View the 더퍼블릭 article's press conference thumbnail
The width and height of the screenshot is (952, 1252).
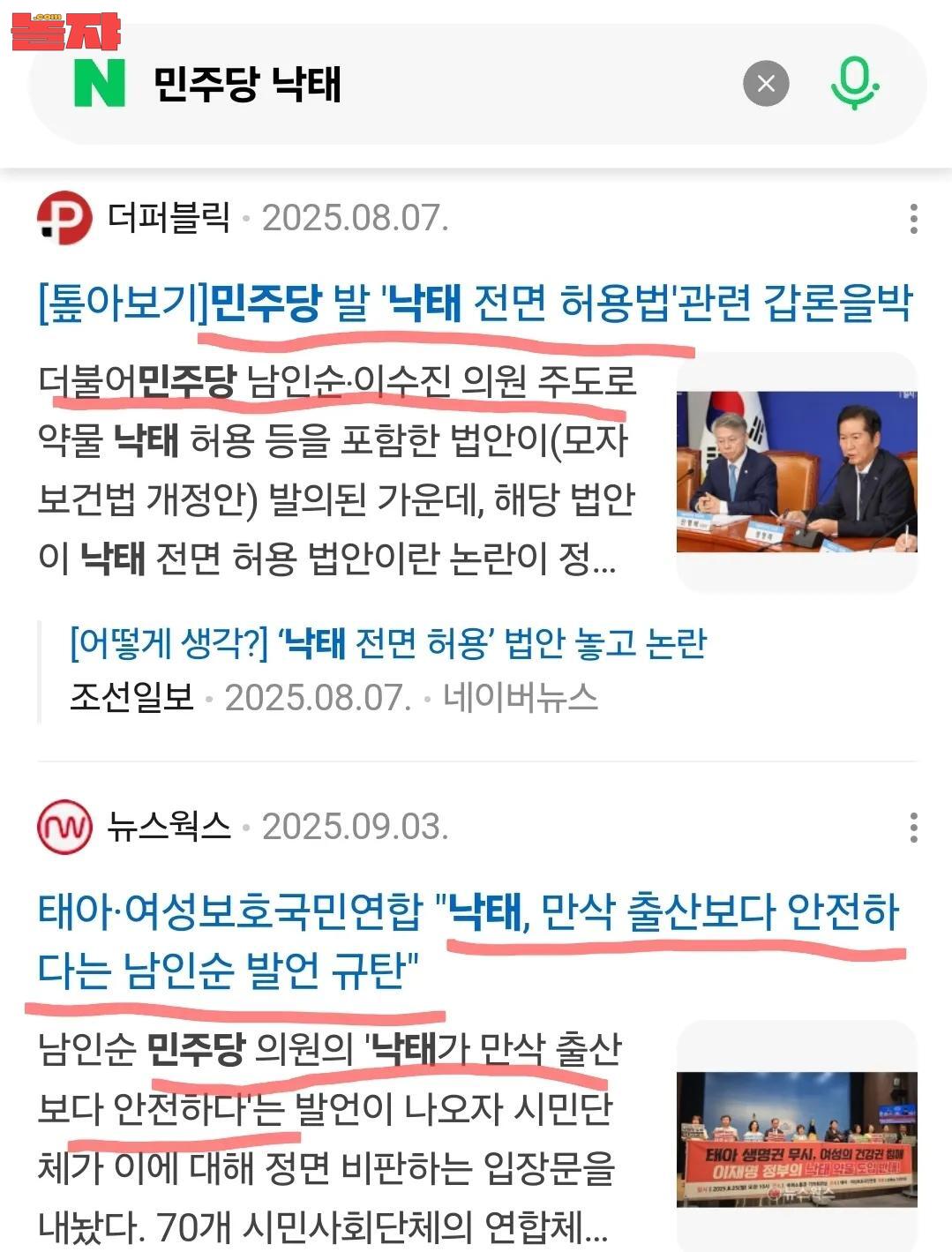click(797, 472)
